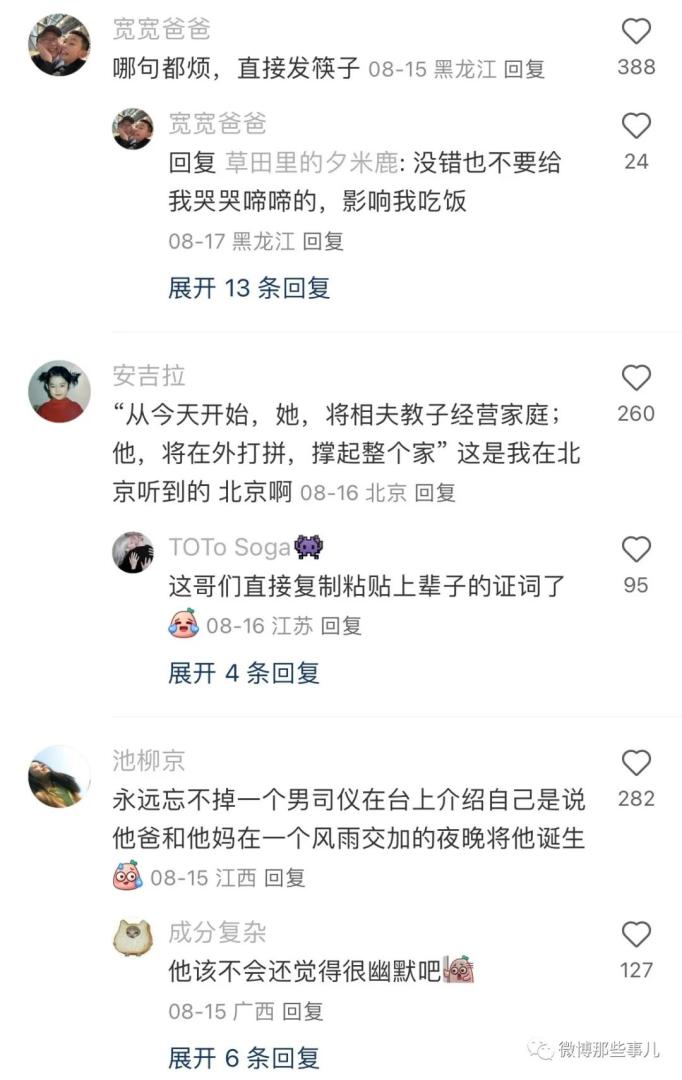Like 宽宽爸爸's reply to 草田里的夕米鹿
Screen dimensions: 682x1080
636,126
